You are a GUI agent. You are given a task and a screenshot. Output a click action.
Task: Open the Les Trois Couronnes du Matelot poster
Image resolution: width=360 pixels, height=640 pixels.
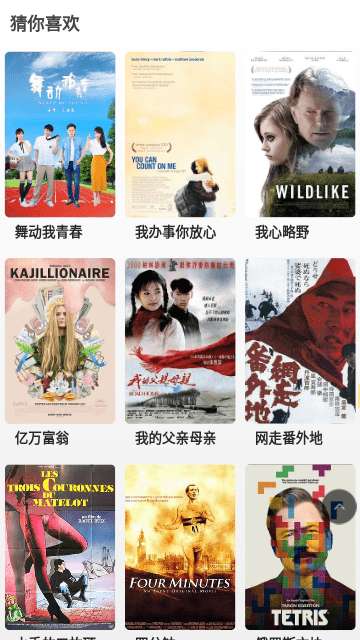(x=60, y=547)
